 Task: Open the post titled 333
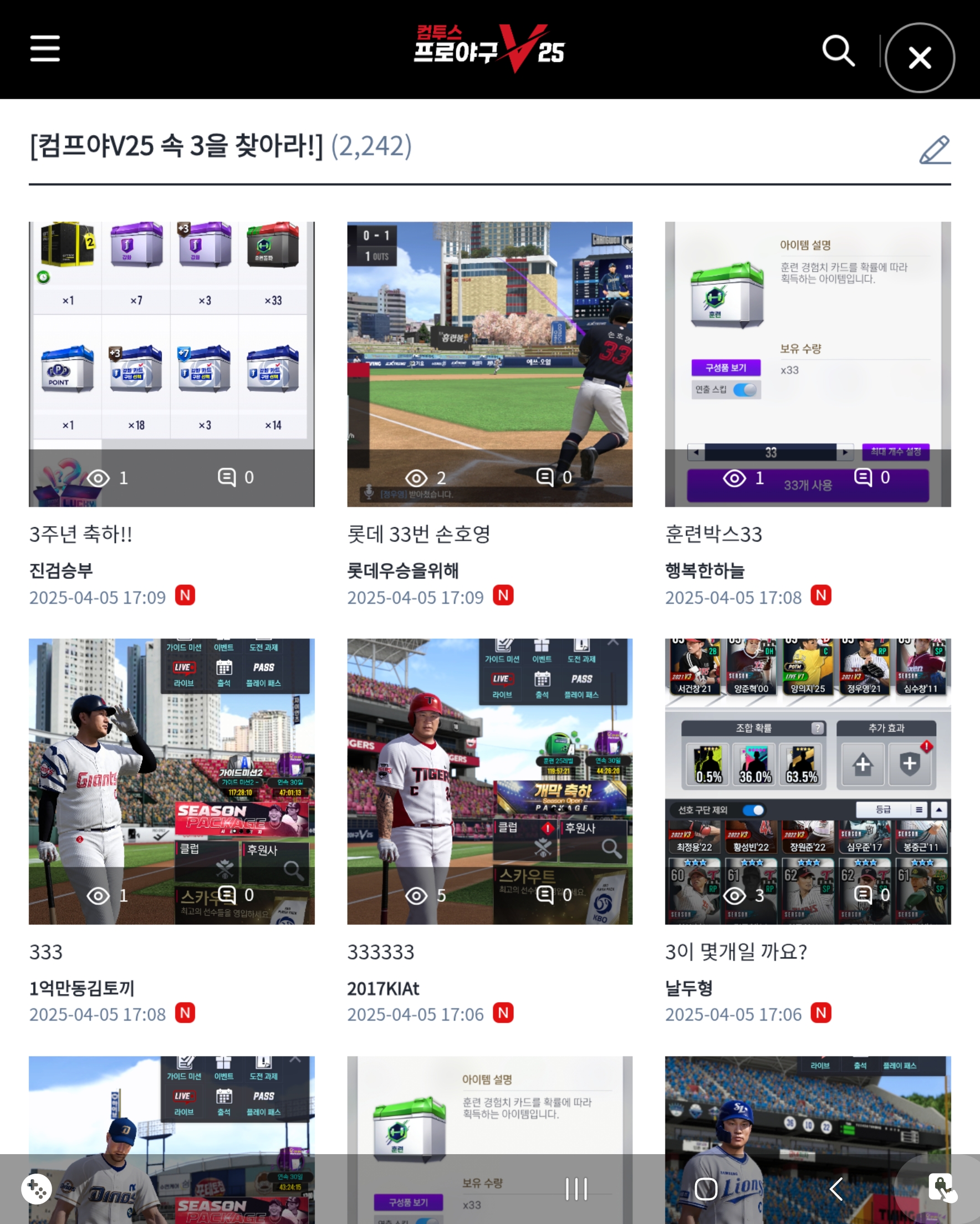pos(46,951)
